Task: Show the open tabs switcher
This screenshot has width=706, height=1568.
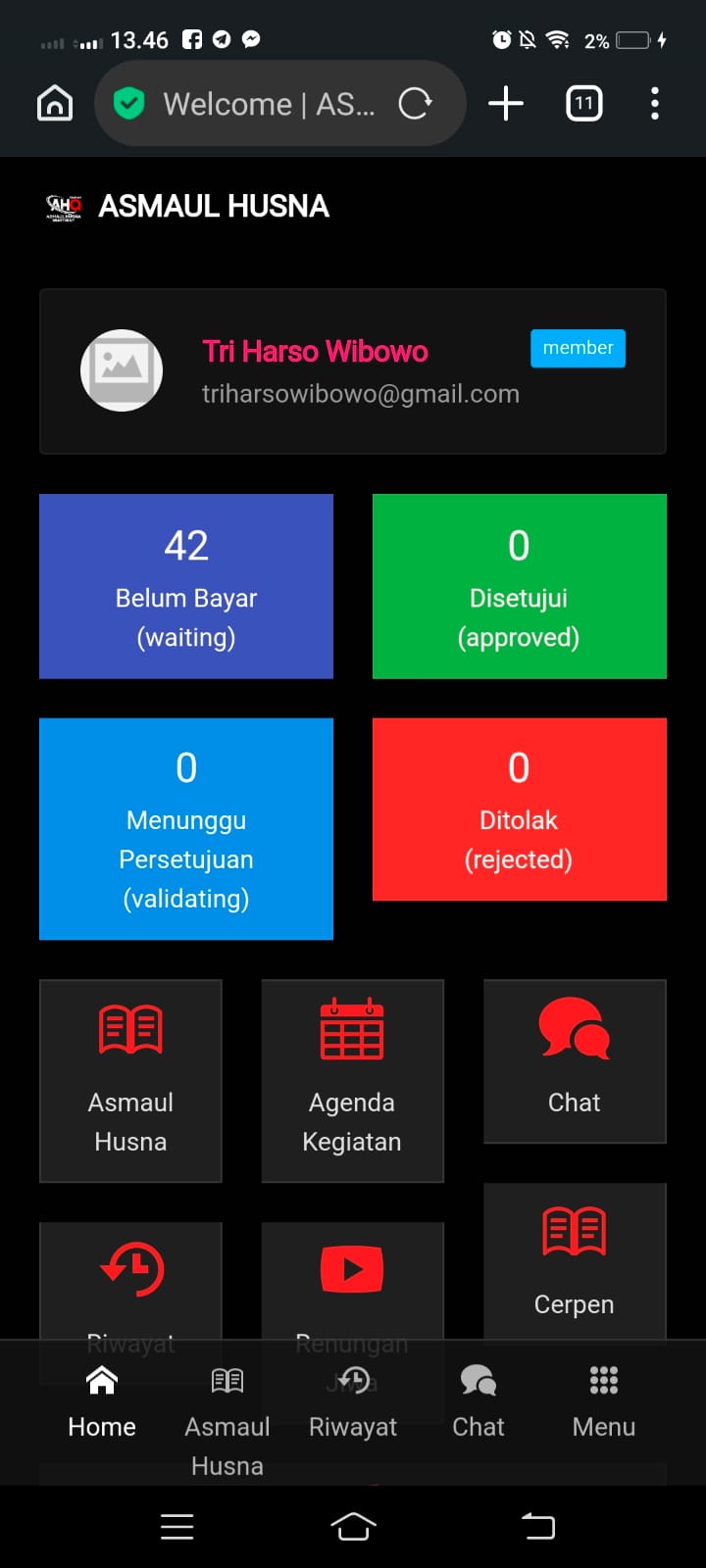Action: (584, 103)
